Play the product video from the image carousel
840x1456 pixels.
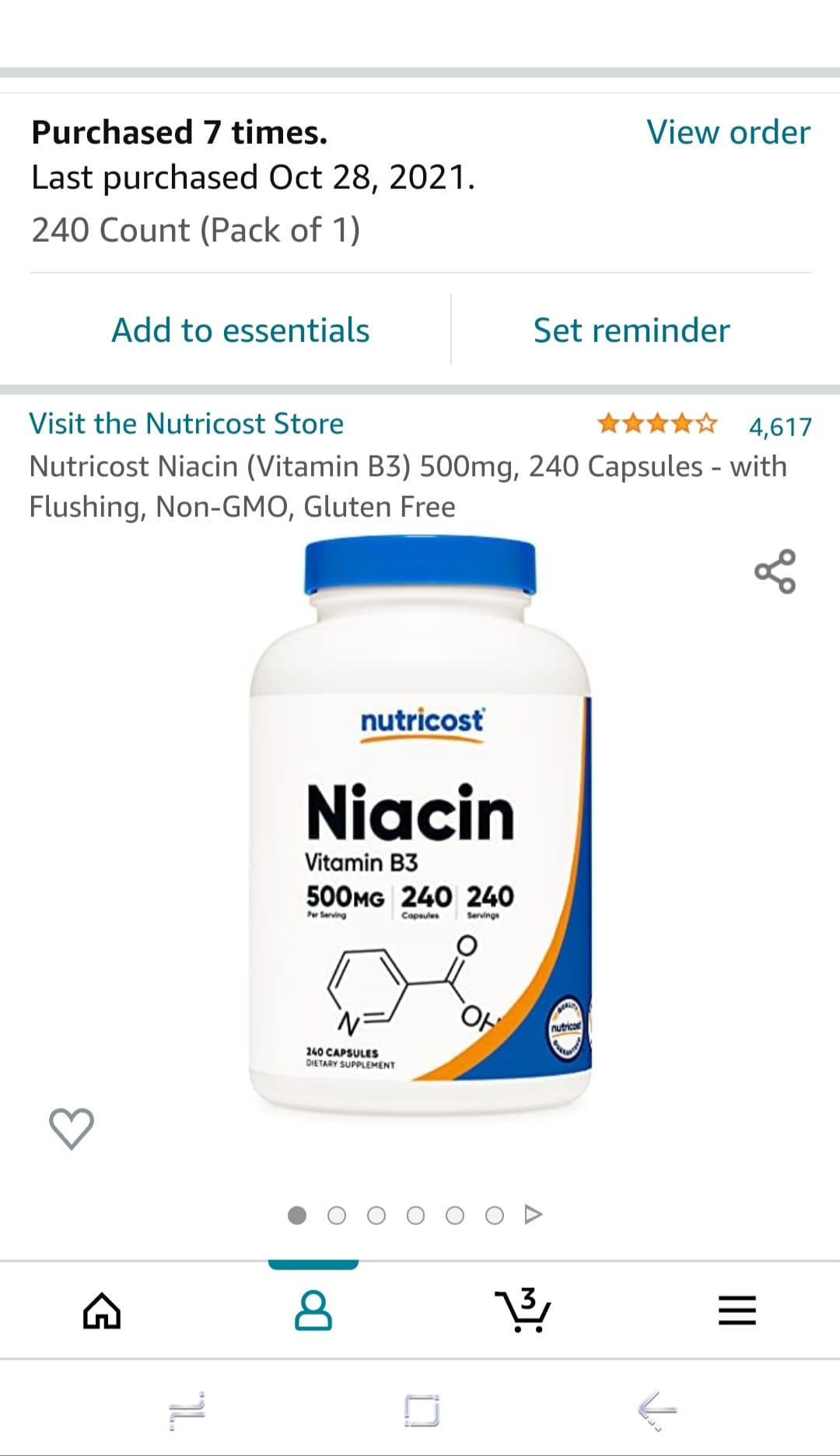(533, 1214)
